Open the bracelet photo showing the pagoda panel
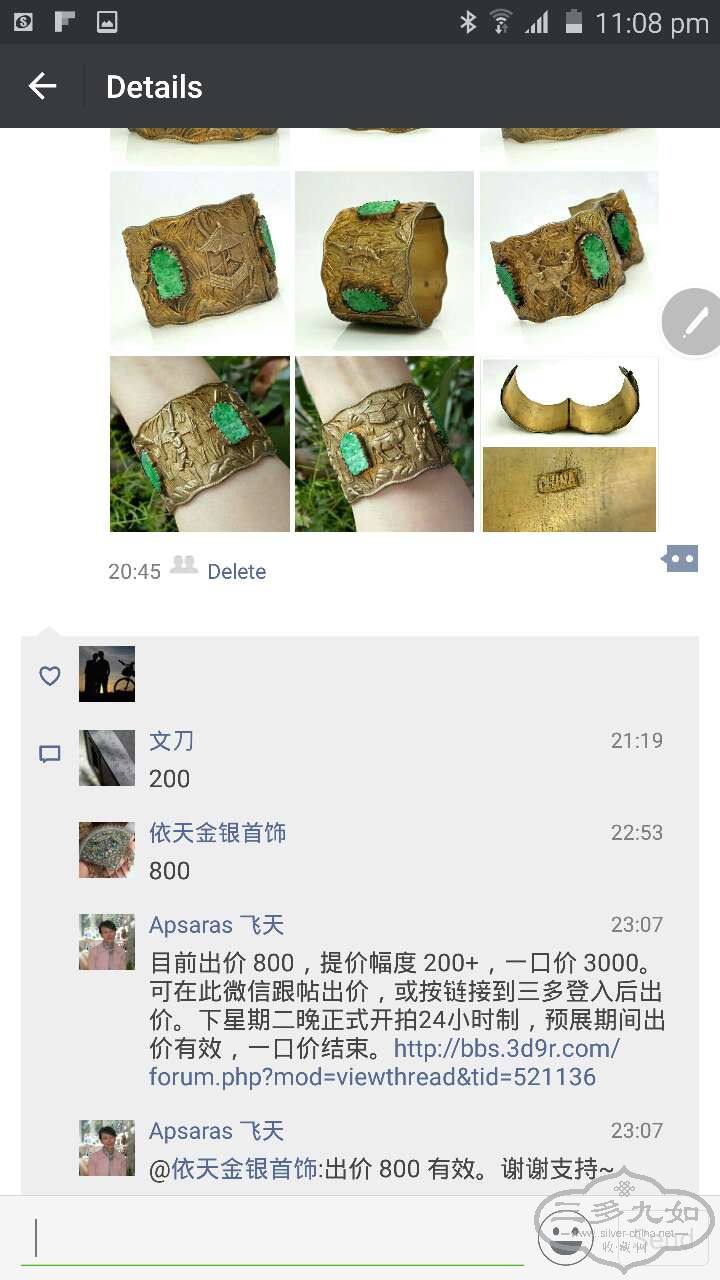720x1280 pixels. tap(200, 259)
